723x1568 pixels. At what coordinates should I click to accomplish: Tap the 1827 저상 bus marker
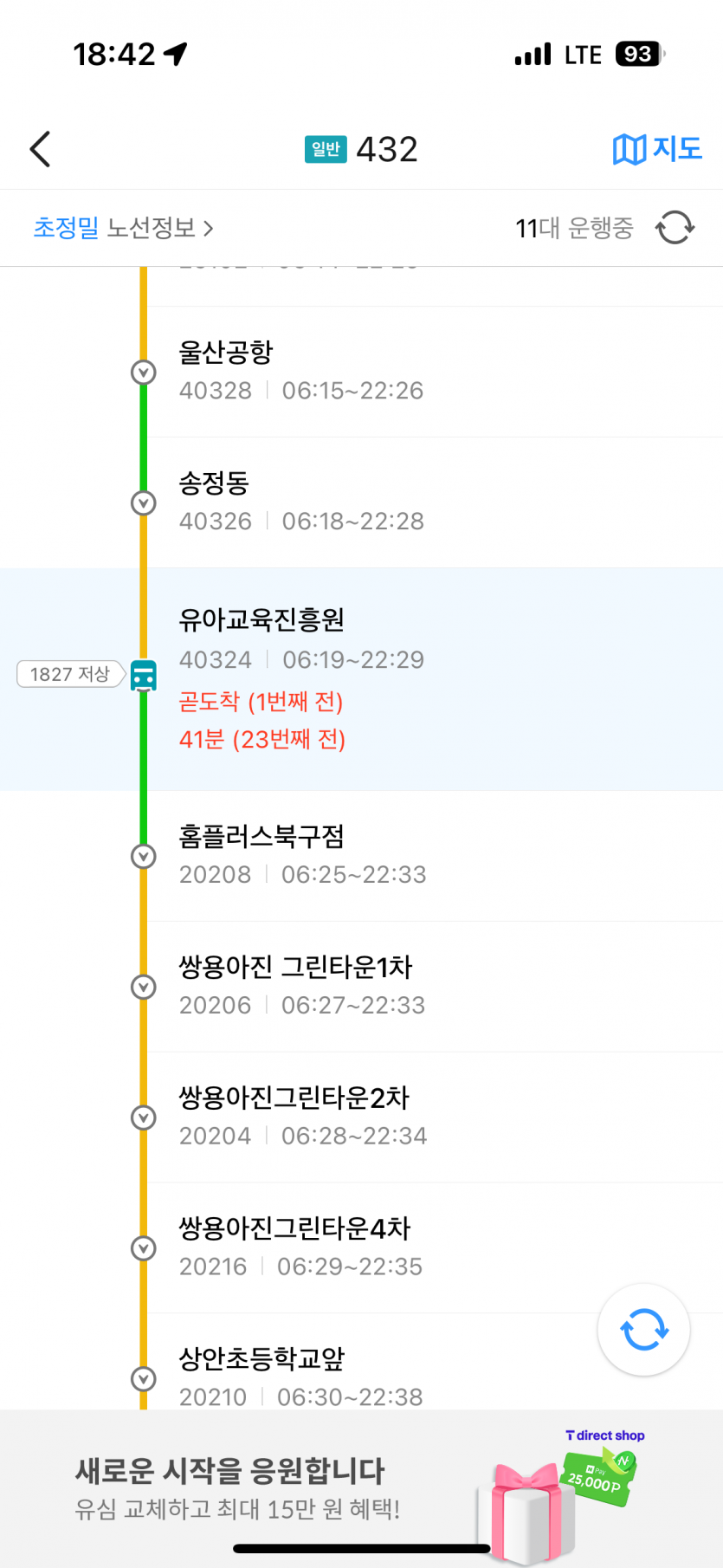(71, 674)
